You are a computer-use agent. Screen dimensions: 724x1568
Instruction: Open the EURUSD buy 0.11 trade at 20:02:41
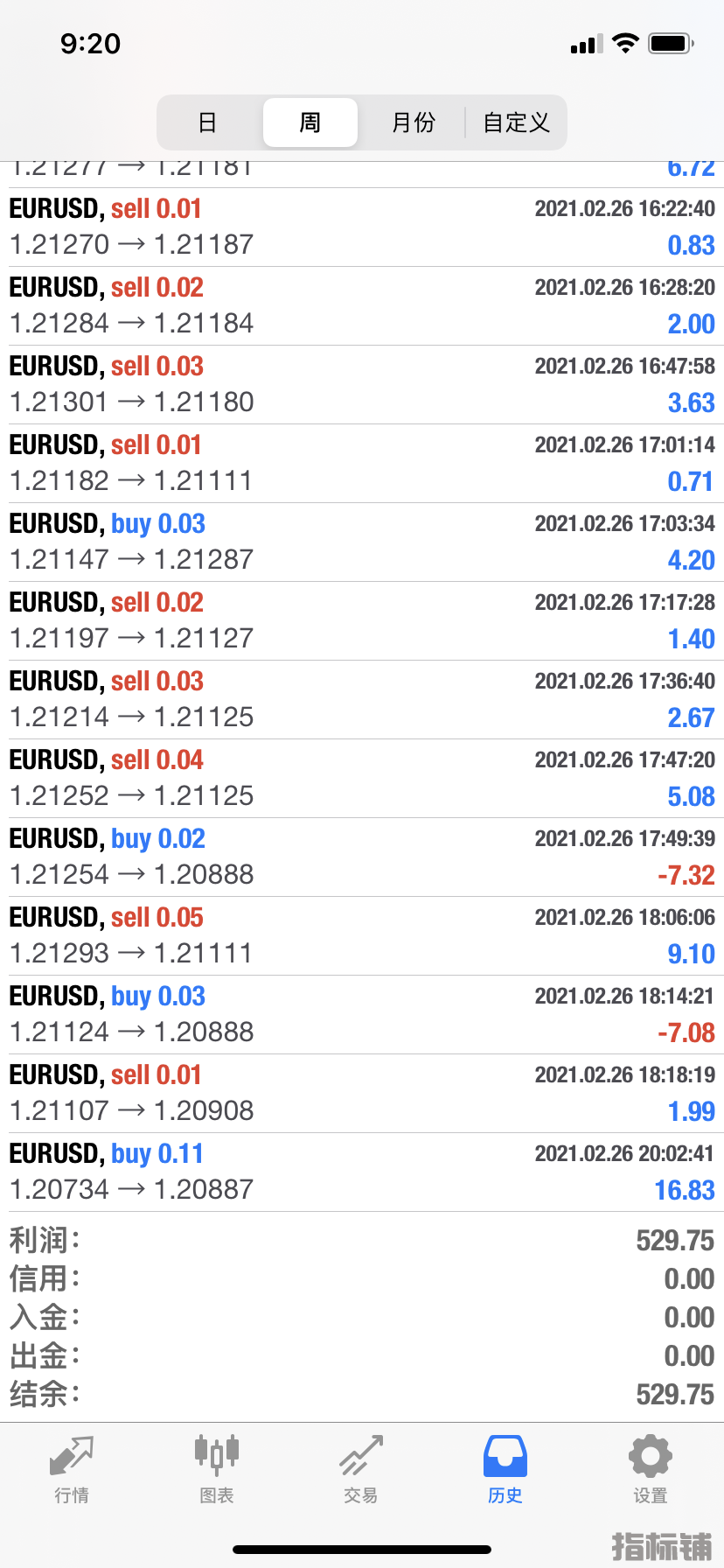(362, 1172)
